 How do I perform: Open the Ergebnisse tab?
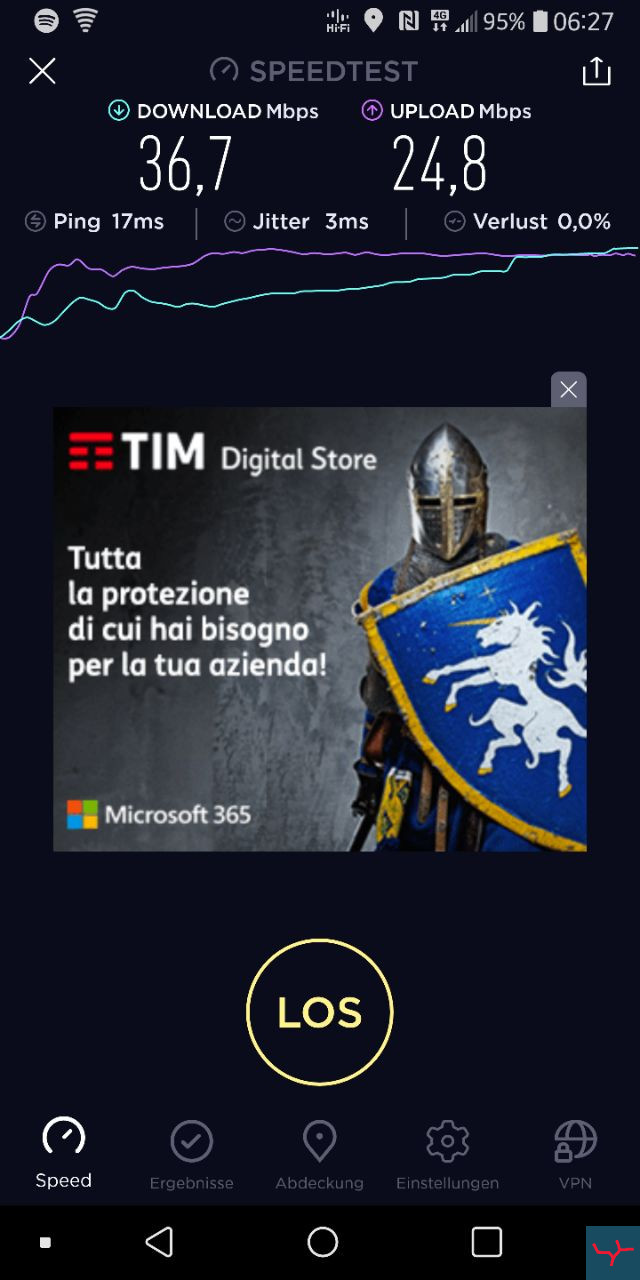point(191,1153)
